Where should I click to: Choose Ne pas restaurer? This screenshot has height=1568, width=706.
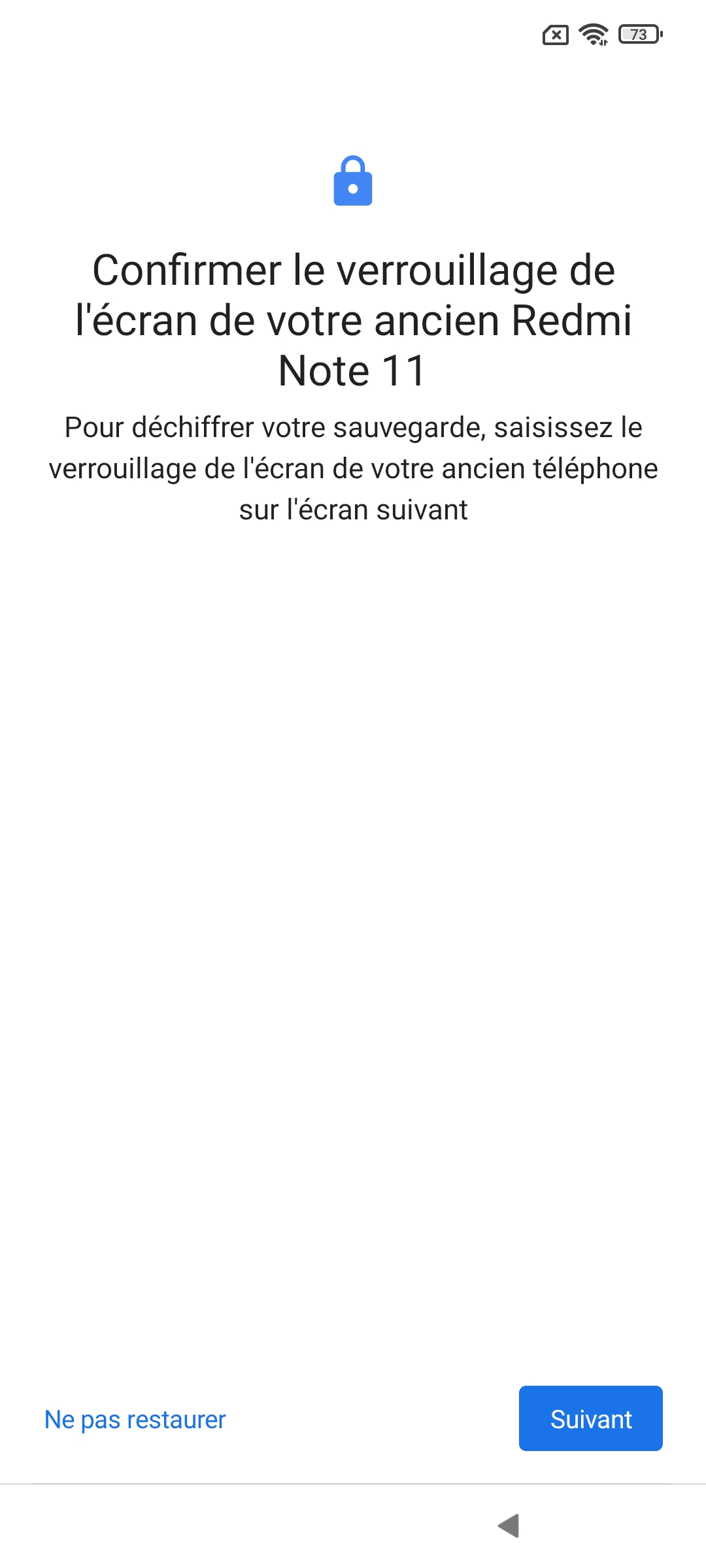tap(135, 1420)
